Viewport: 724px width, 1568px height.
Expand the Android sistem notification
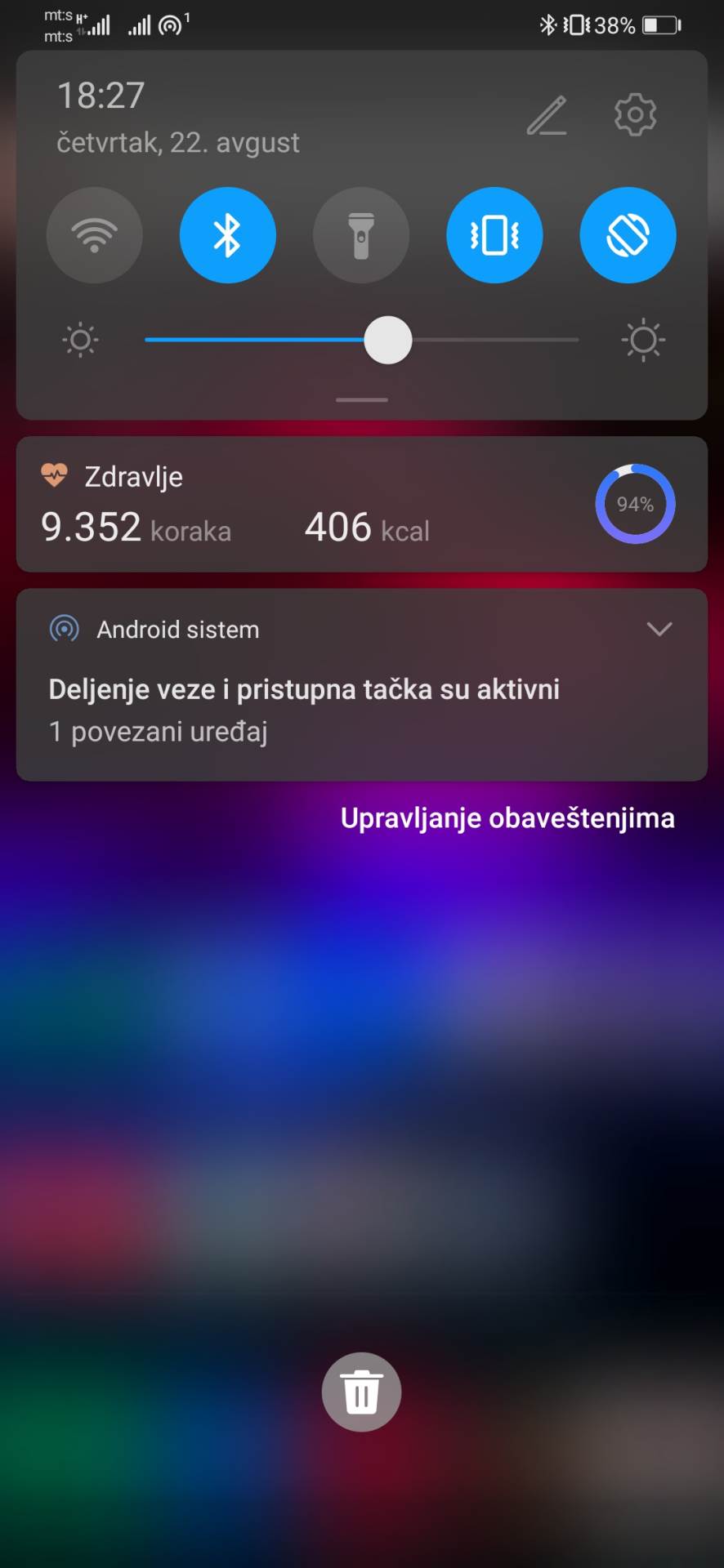[659, 629]
